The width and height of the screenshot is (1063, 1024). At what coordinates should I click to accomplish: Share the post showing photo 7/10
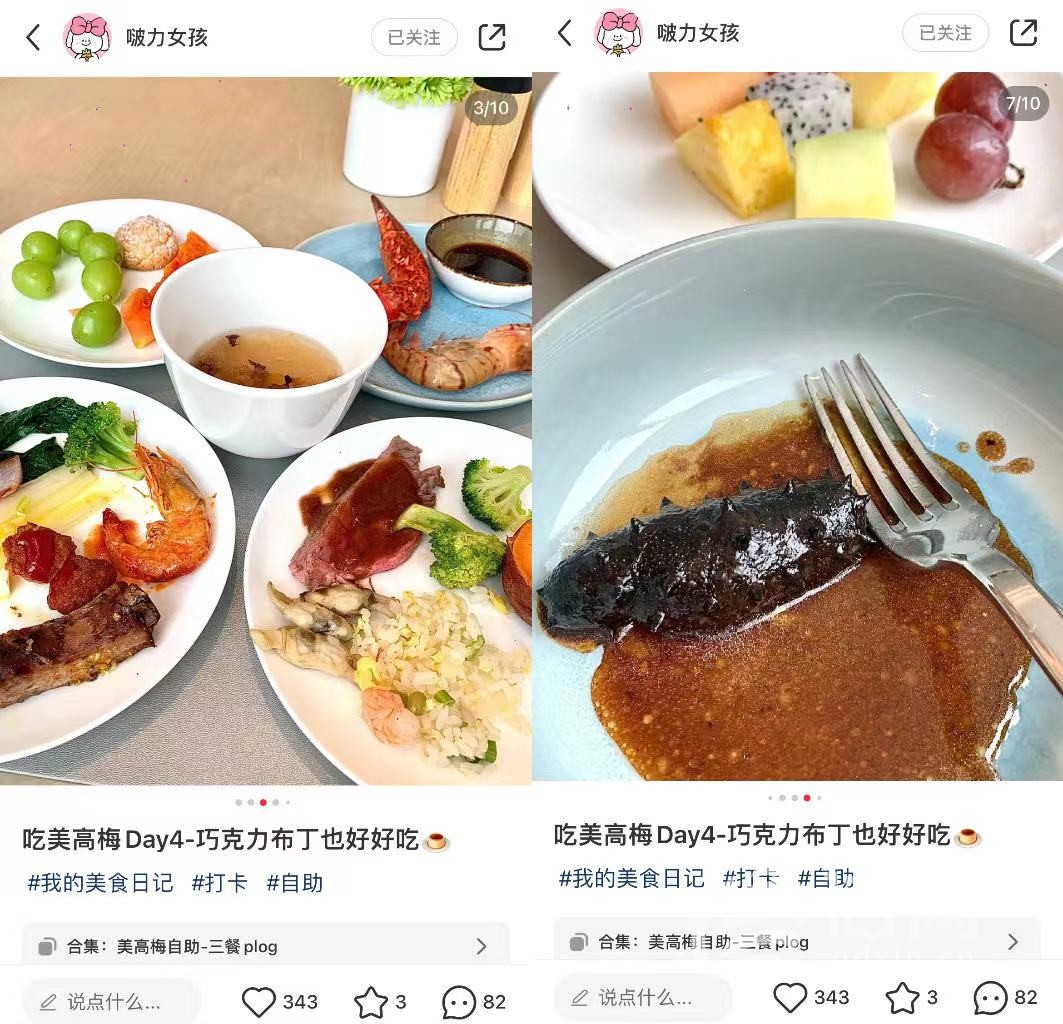point(1023,33)
